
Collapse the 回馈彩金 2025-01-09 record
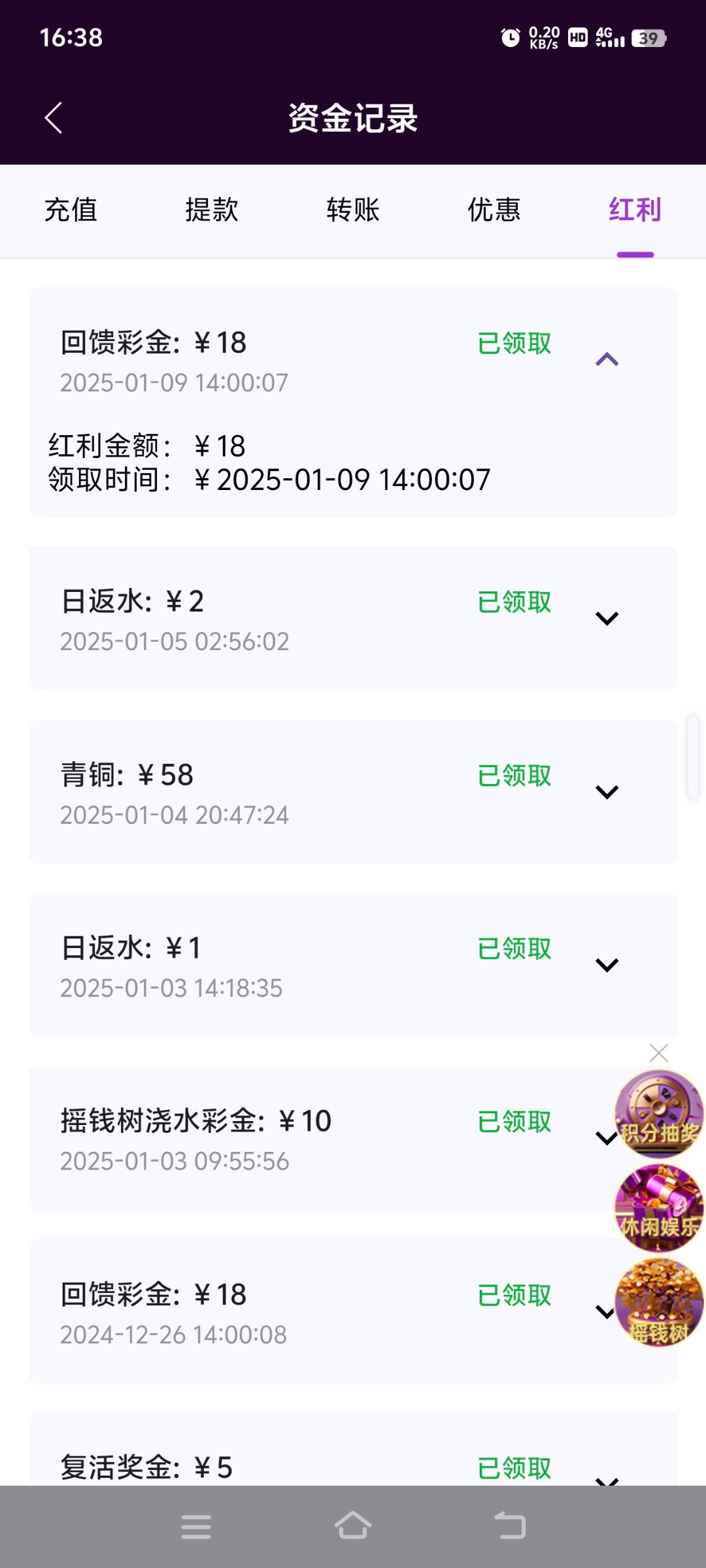[x=607, y=359]
